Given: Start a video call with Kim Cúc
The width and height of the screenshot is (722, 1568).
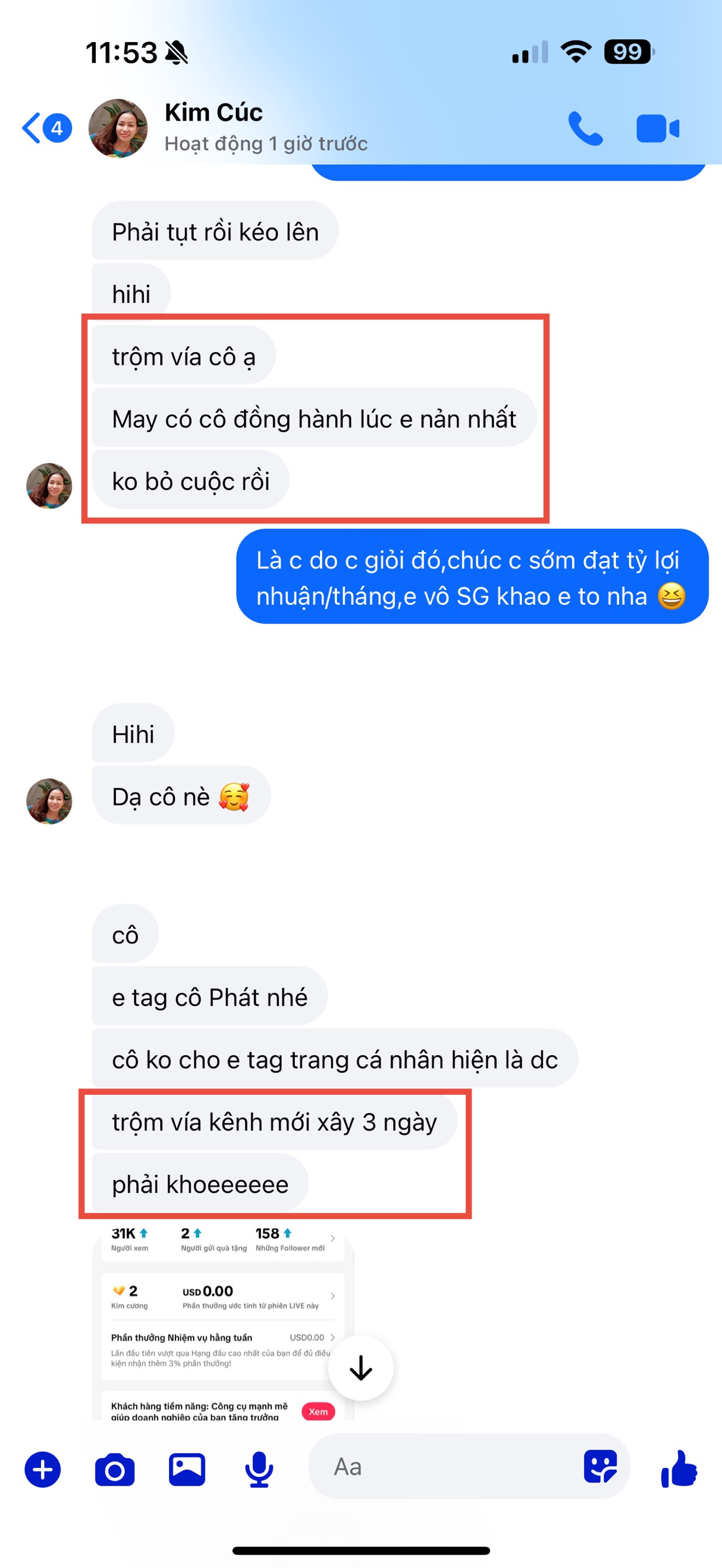Looking at the screenshot, I should tap(658, 129).
